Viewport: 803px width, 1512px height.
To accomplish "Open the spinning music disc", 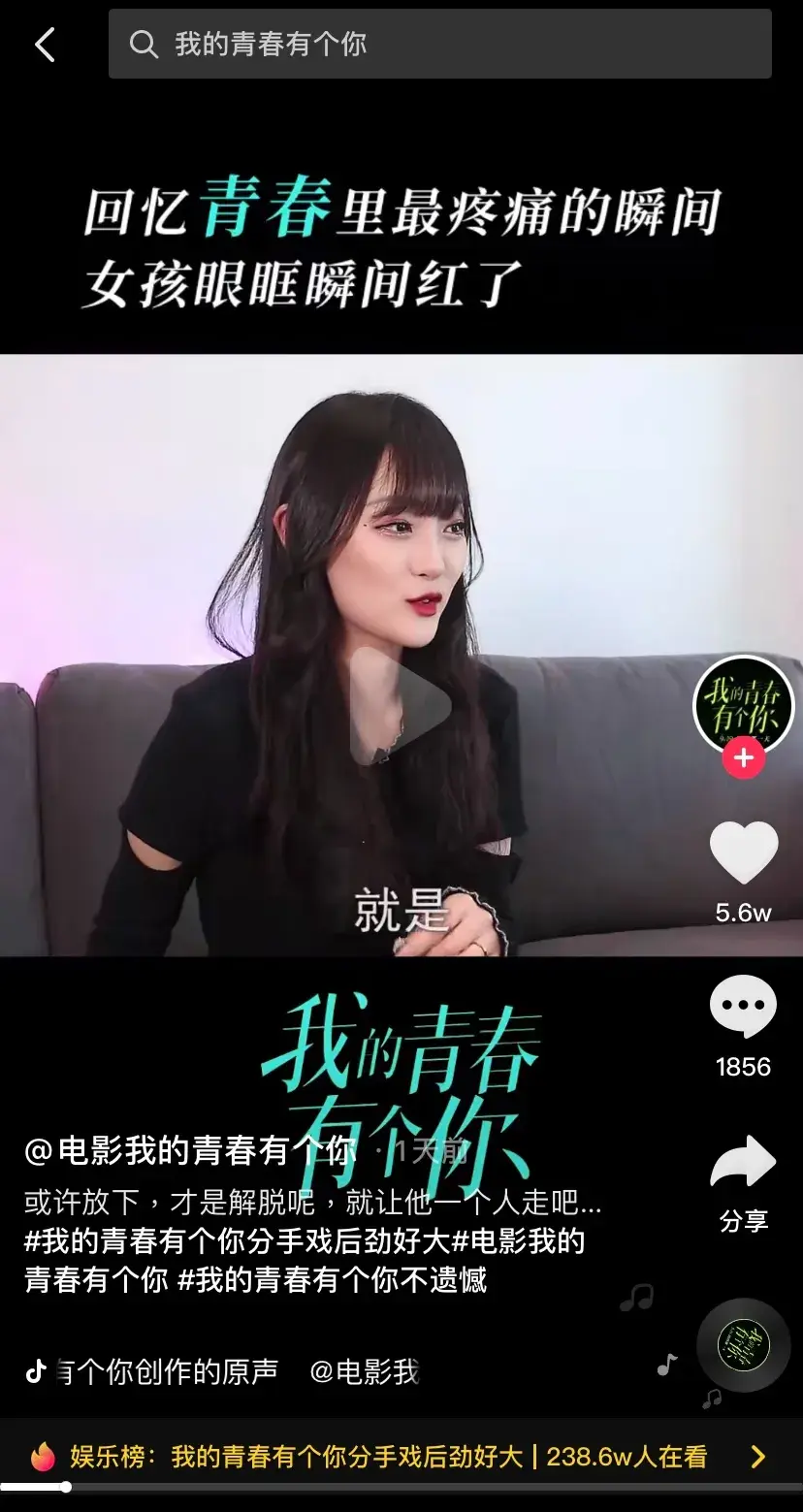I will [743, 1344].
